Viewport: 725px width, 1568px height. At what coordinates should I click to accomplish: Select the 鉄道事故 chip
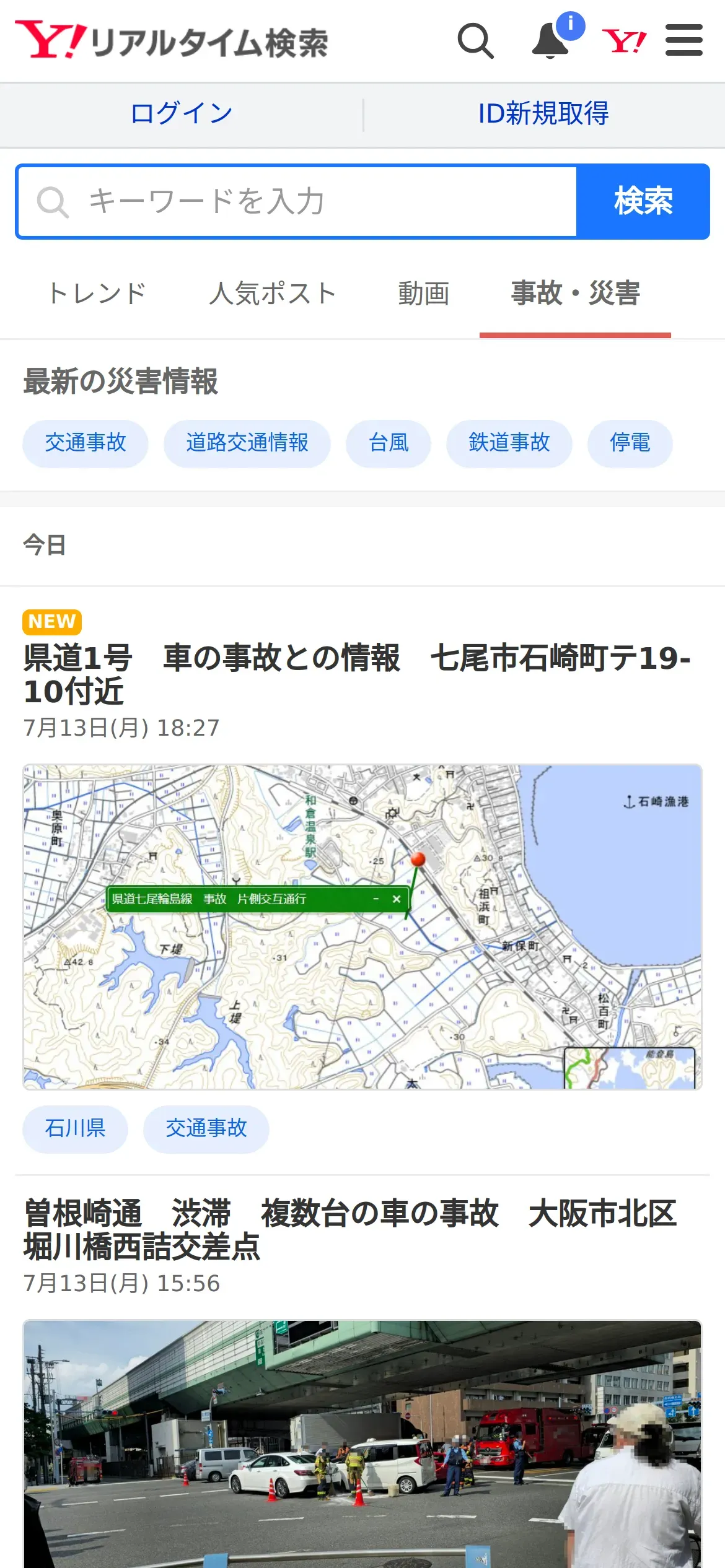click(x=509, y=443)
